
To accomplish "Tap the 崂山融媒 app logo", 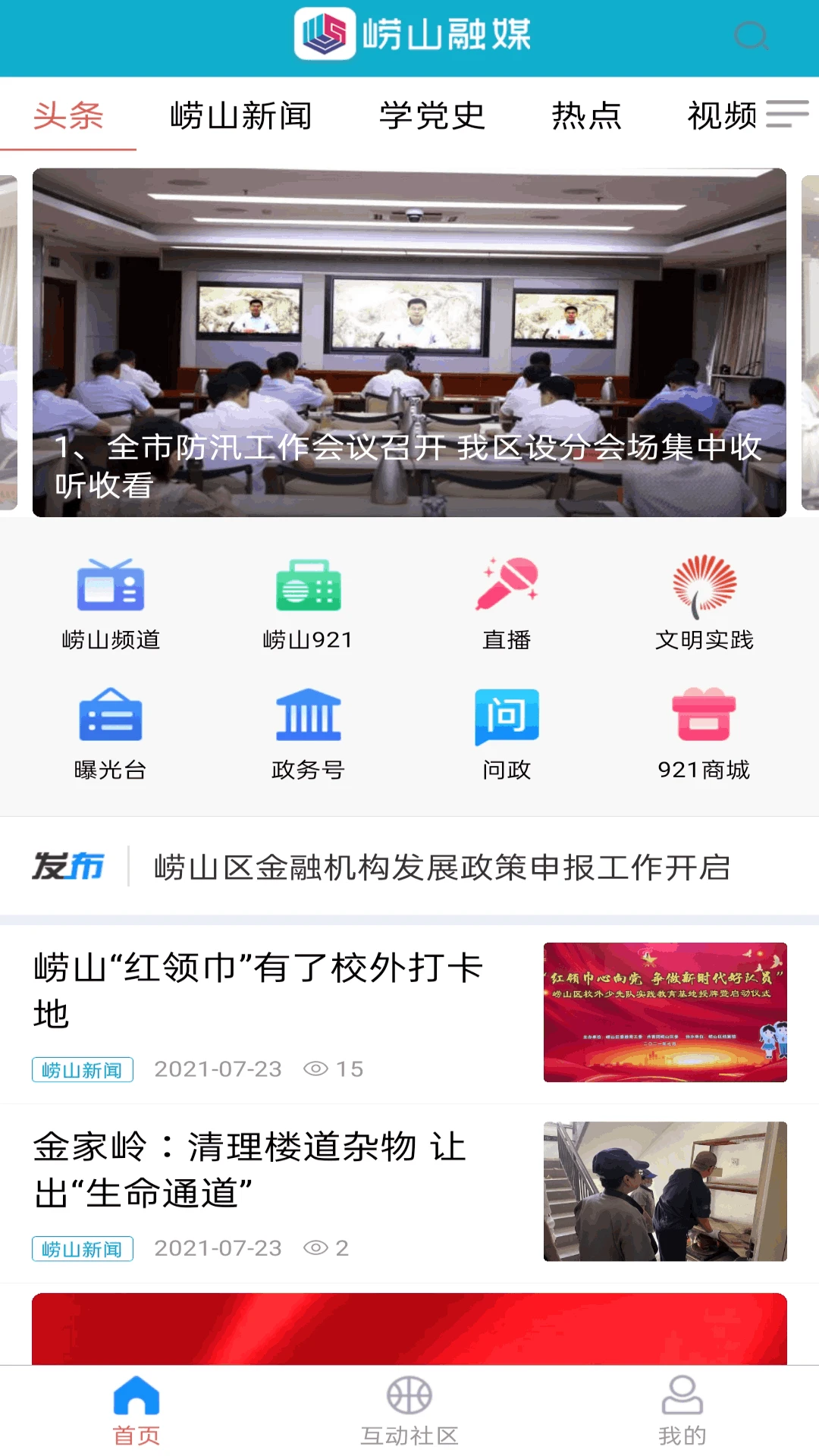I will click(x=409, y=34).
